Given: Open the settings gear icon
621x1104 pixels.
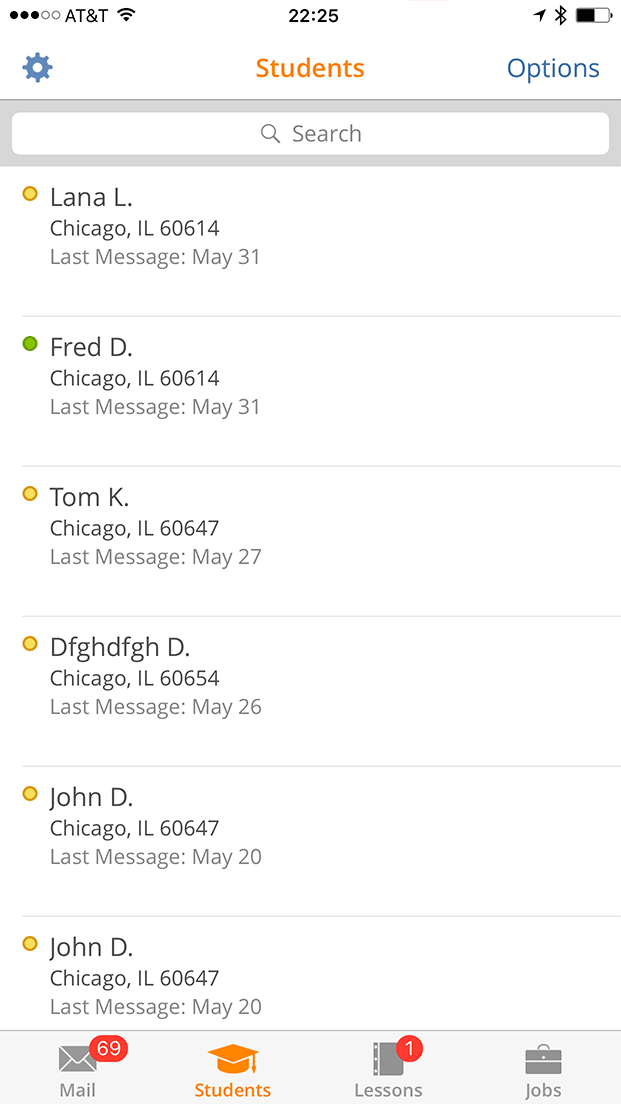Looking at the screenshot, I should [37, 68].
